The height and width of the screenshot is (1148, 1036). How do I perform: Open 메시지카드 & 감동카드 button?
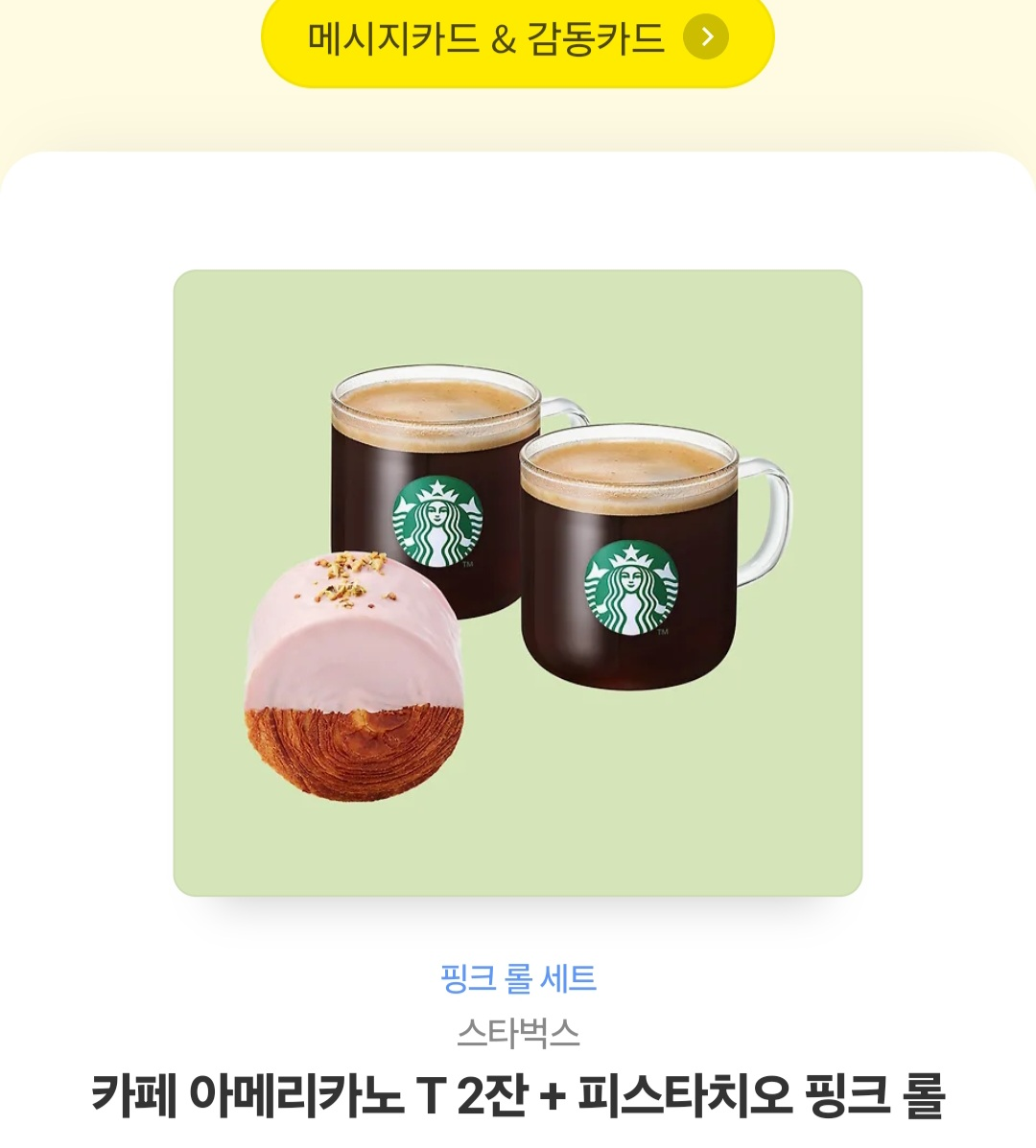[517, 38]
